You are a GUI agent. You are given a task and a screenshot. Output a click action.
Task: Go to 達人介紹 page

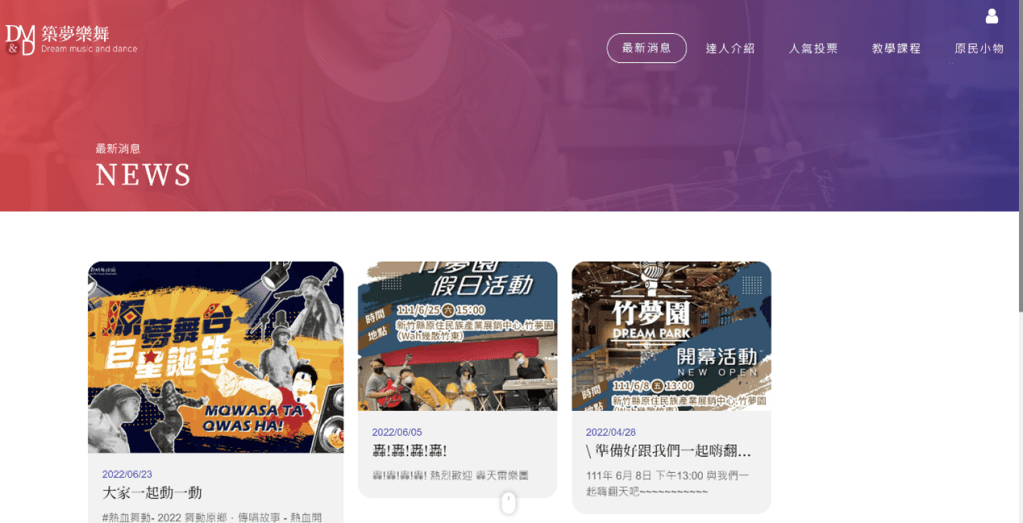(x=730, y=48)
